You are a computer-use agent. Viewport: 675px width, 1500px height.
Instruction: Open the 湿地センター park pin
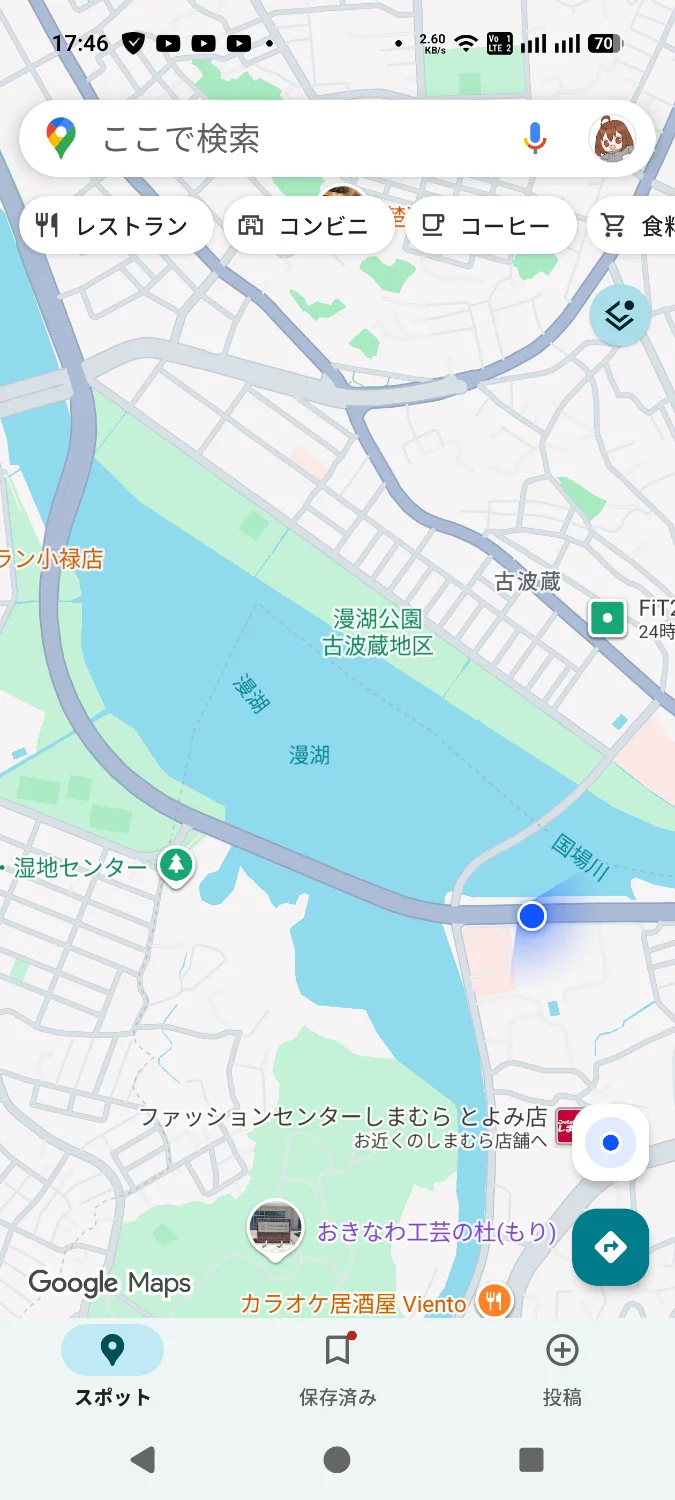176,866
